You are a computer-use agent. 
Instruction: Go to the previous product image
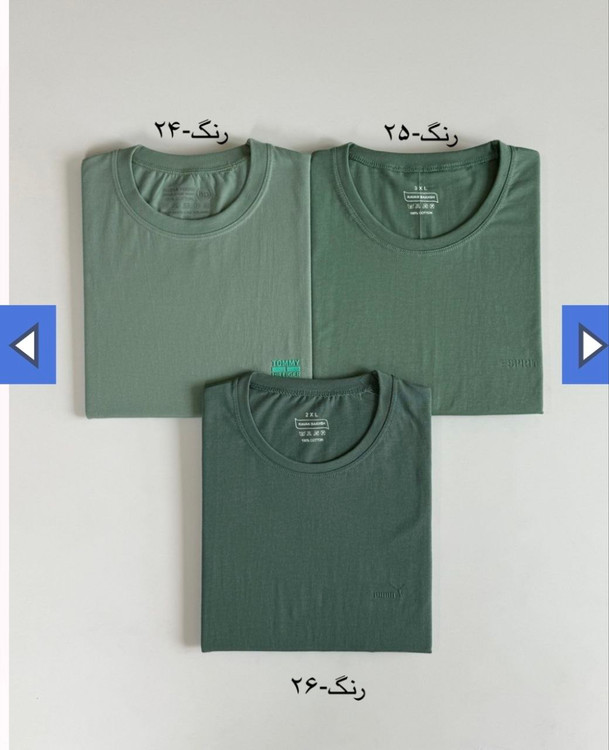pos(27,345)
